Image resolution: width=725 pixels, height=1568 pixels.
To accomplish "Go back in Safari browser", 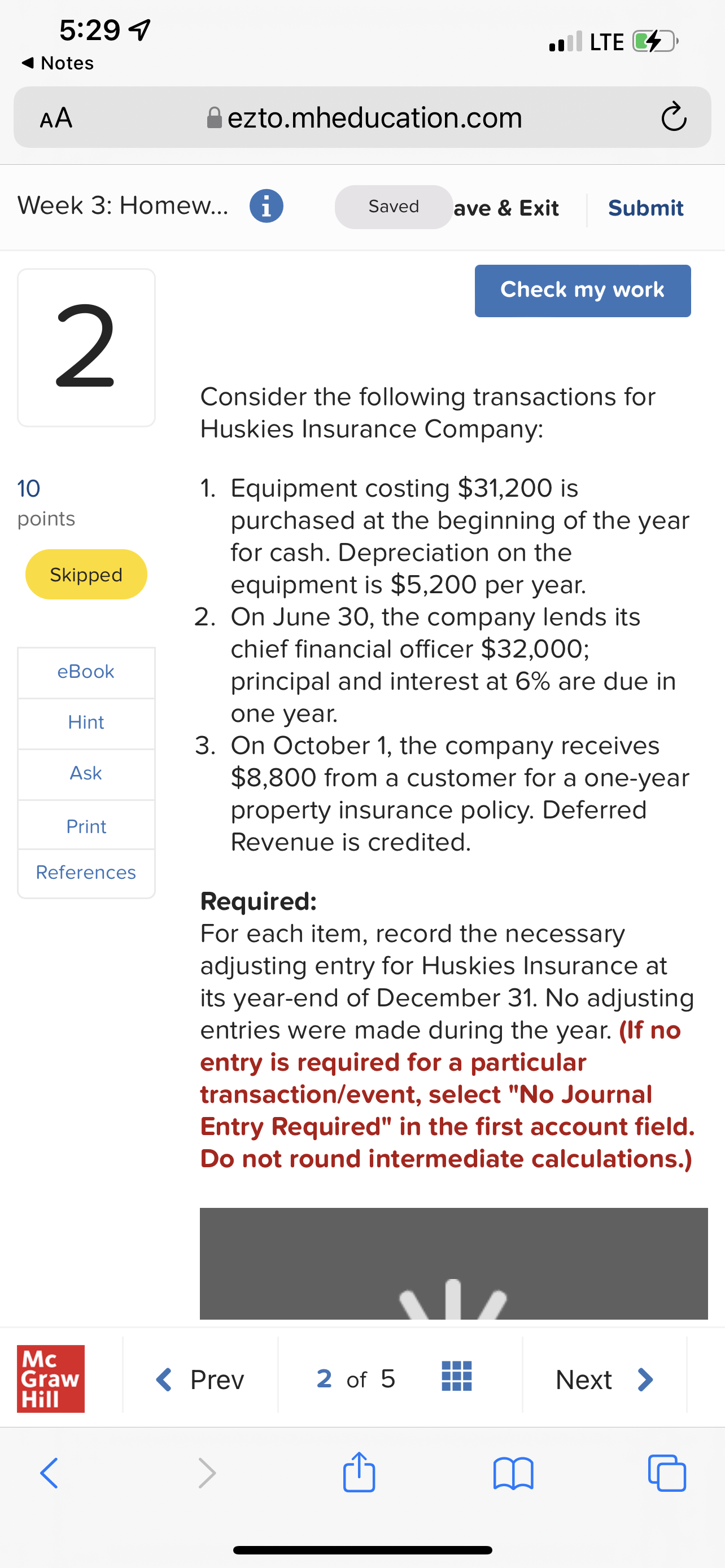I will 49,1473.
